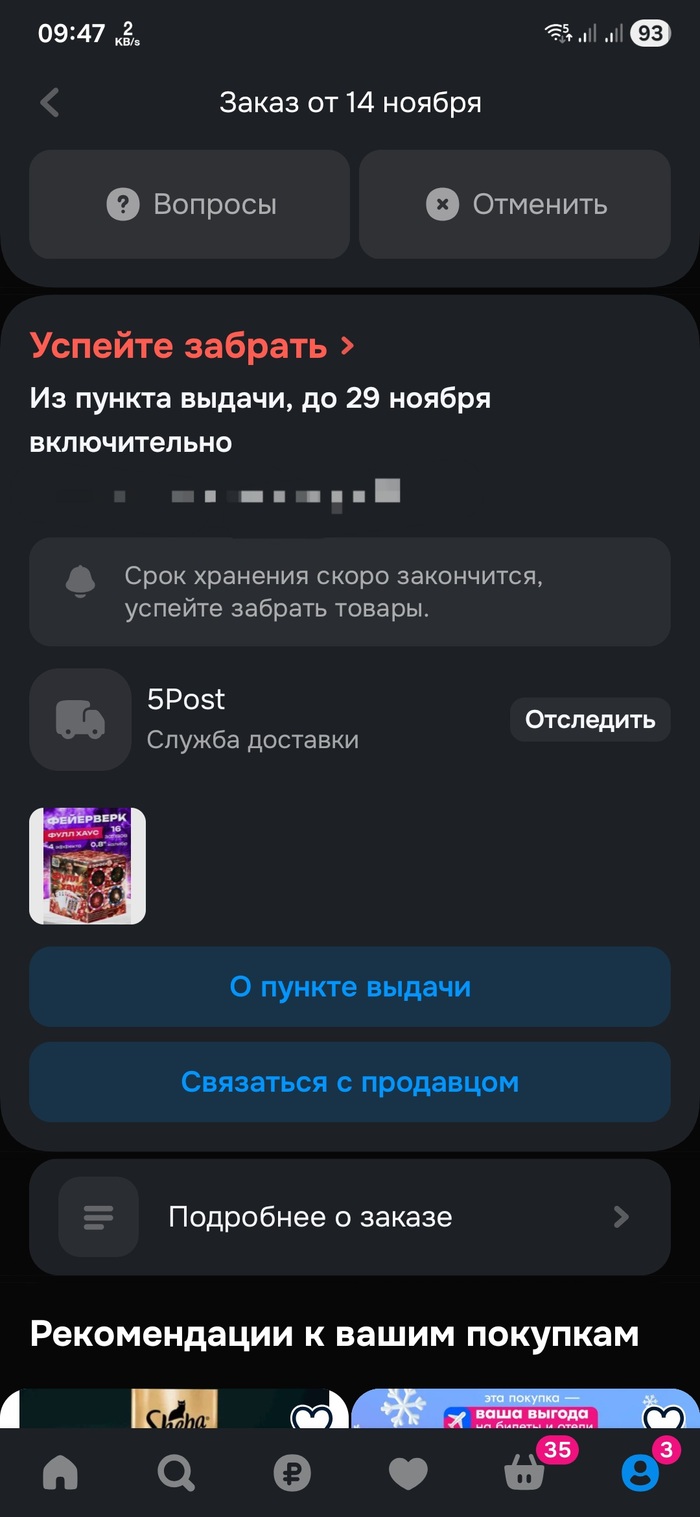Image resolution: width=700 pixels, height=1517 pixels.
Task: Tap the О пункте выдачи button
Action: (x=350, y=987)
